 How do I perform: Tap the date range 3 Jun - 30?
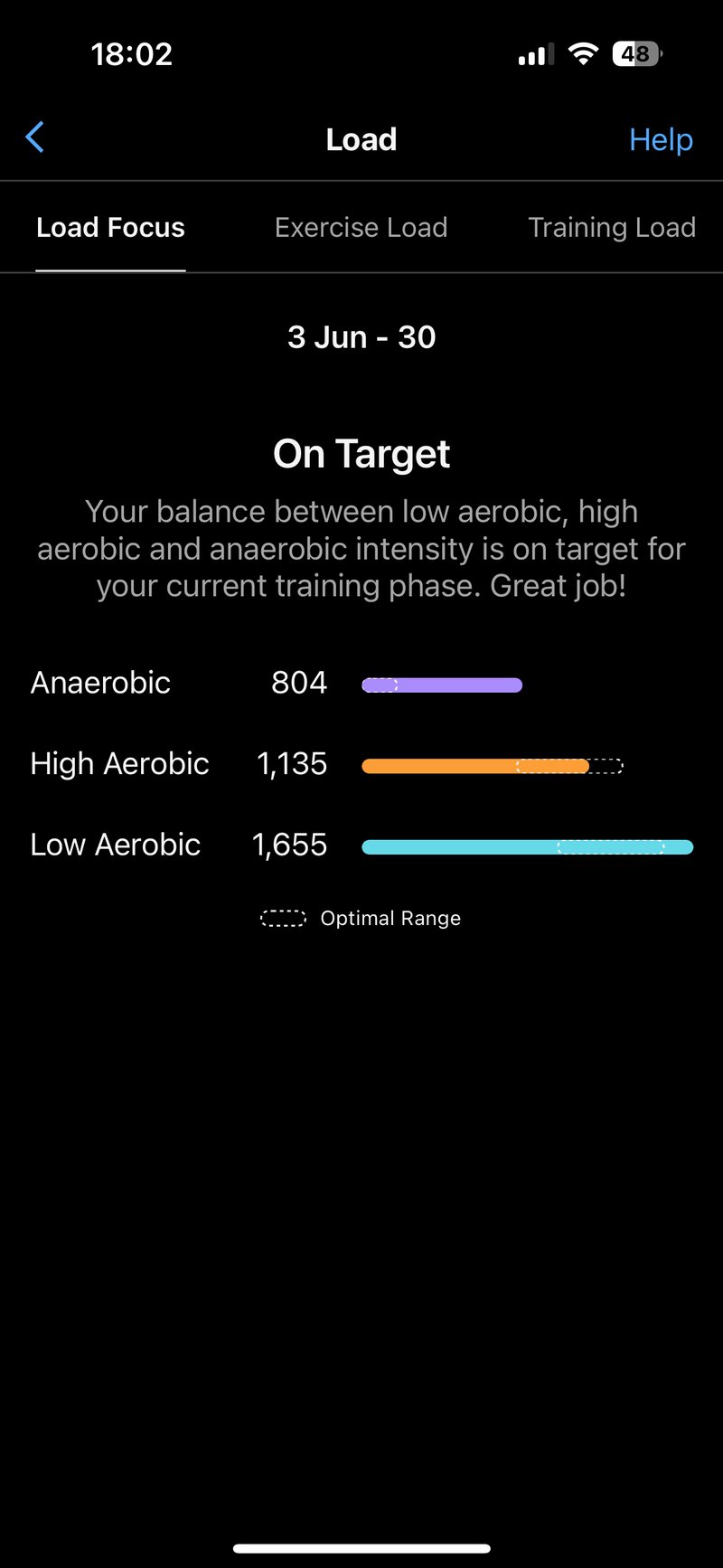coord(361,336)
